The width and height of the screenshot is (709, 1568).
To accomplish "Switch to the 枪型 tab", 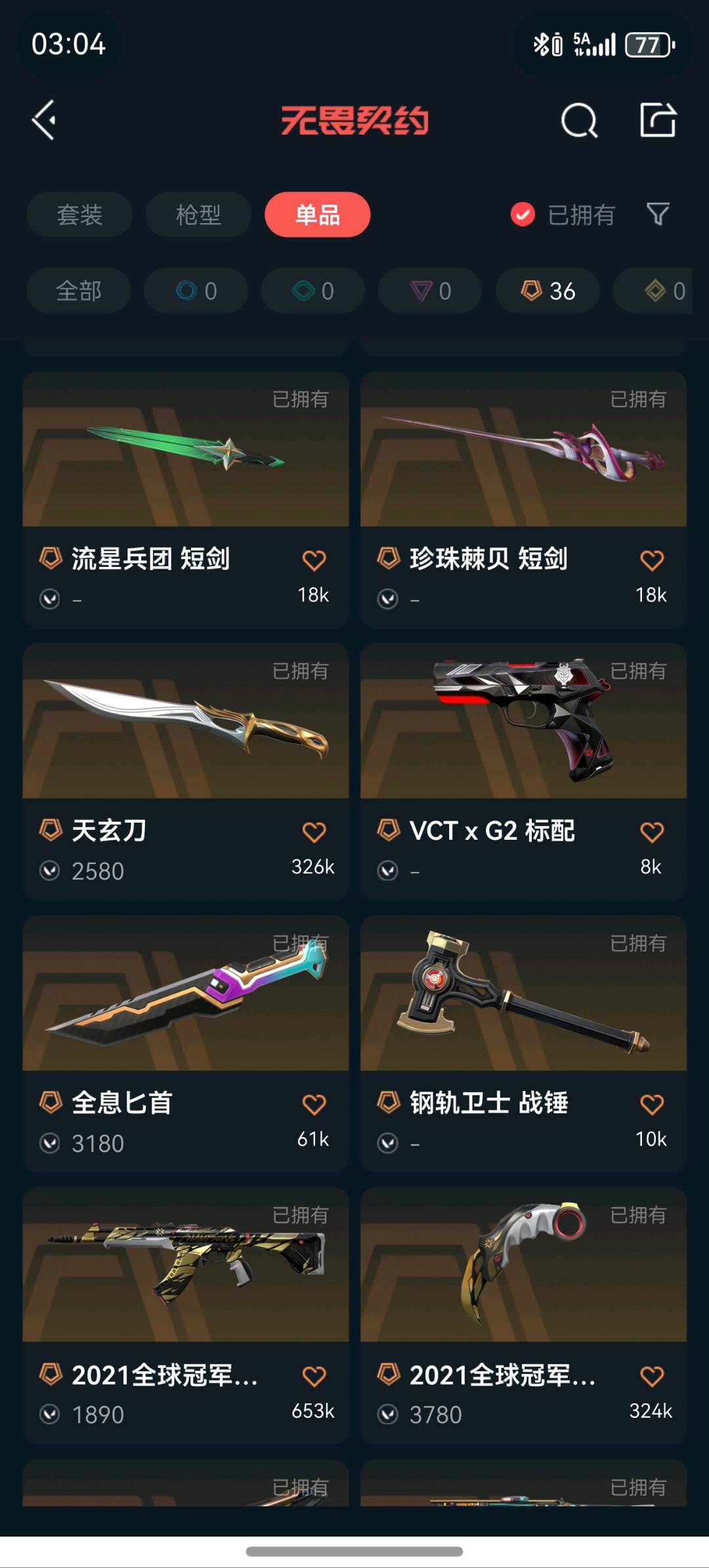I will click(198, 215).
